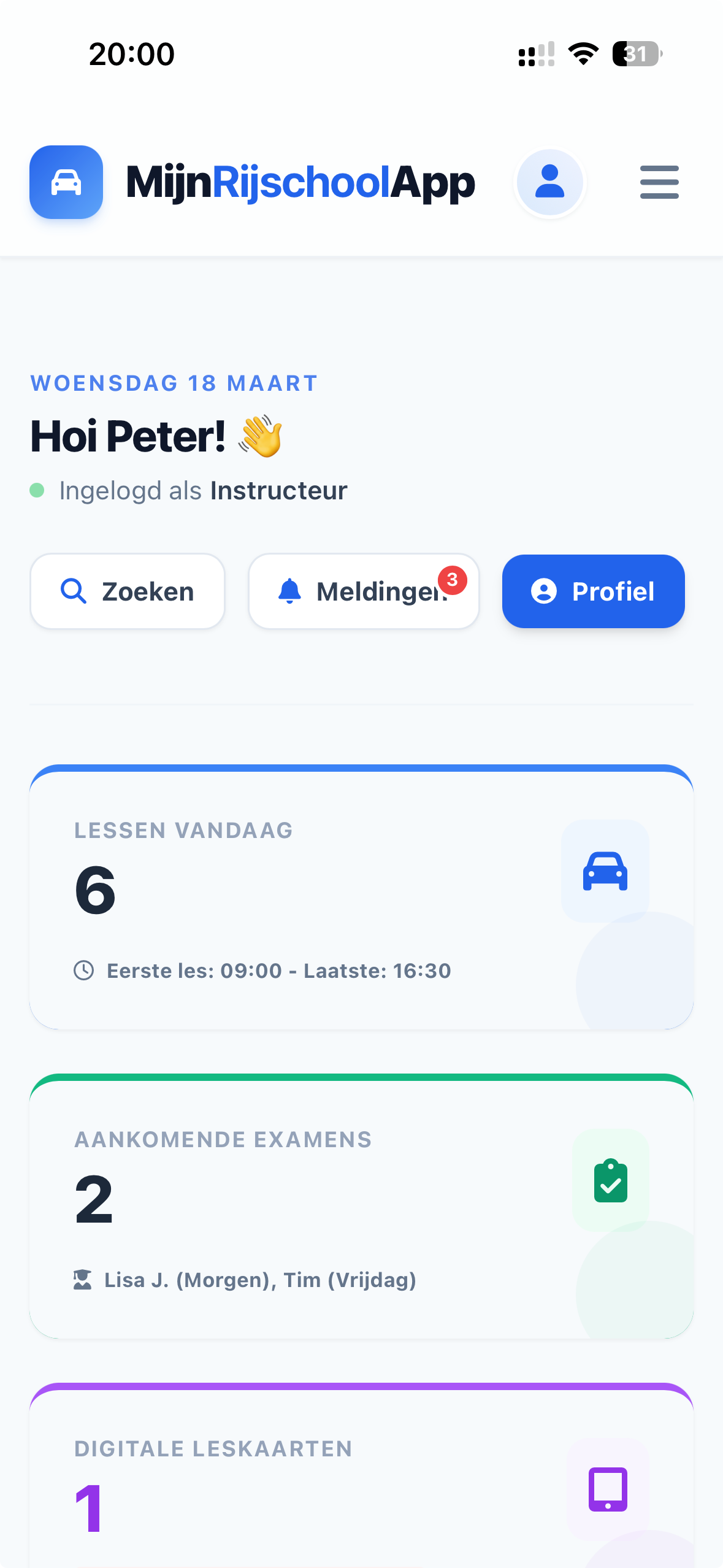Tap Ingelogd als Instructeur status text
Image resolution: width=723 pixels, height=1568 pixels.
pyautogui.click(x=202, y=490)
